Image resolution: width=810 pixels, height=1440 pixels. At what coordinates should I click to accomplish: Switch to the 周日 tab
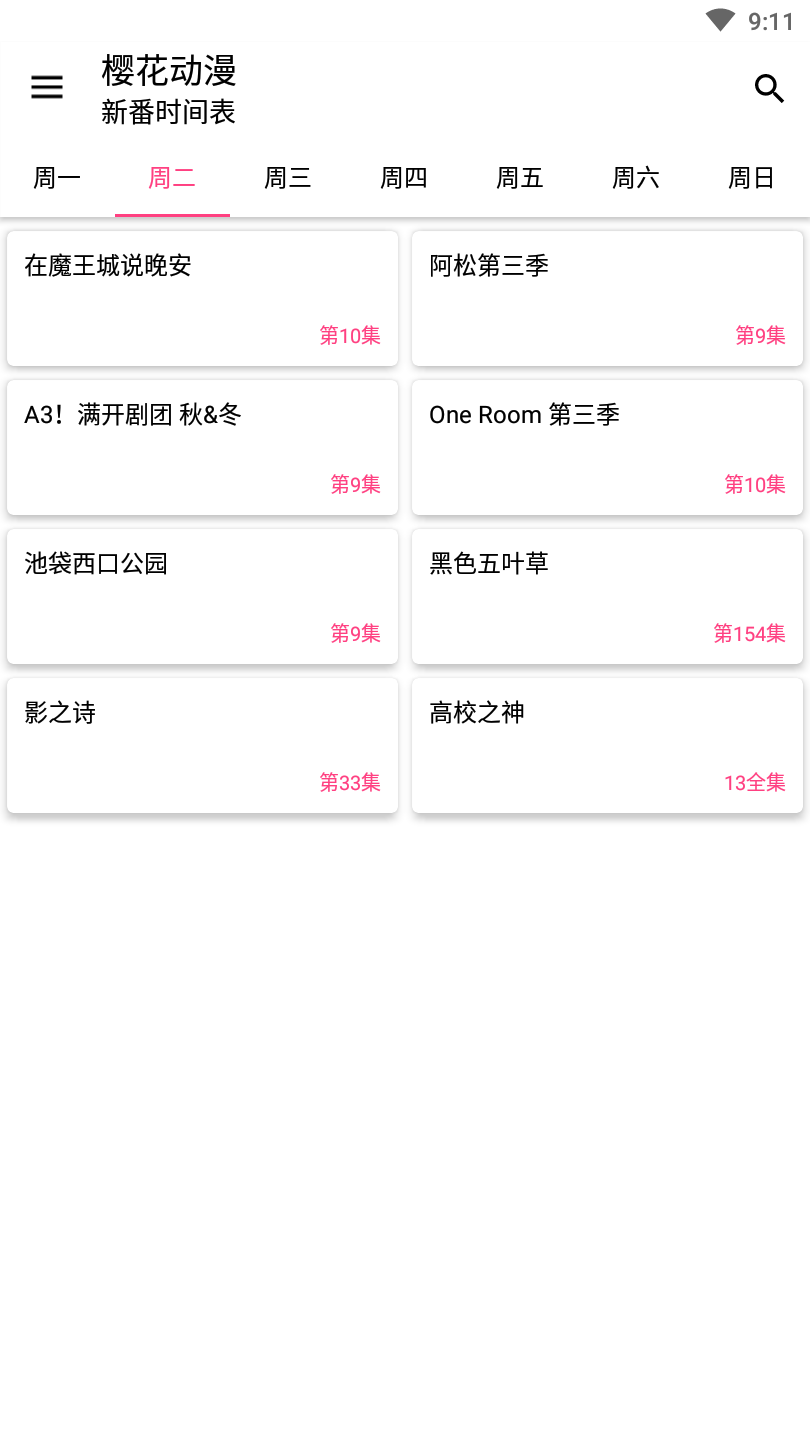click(751, 178)
